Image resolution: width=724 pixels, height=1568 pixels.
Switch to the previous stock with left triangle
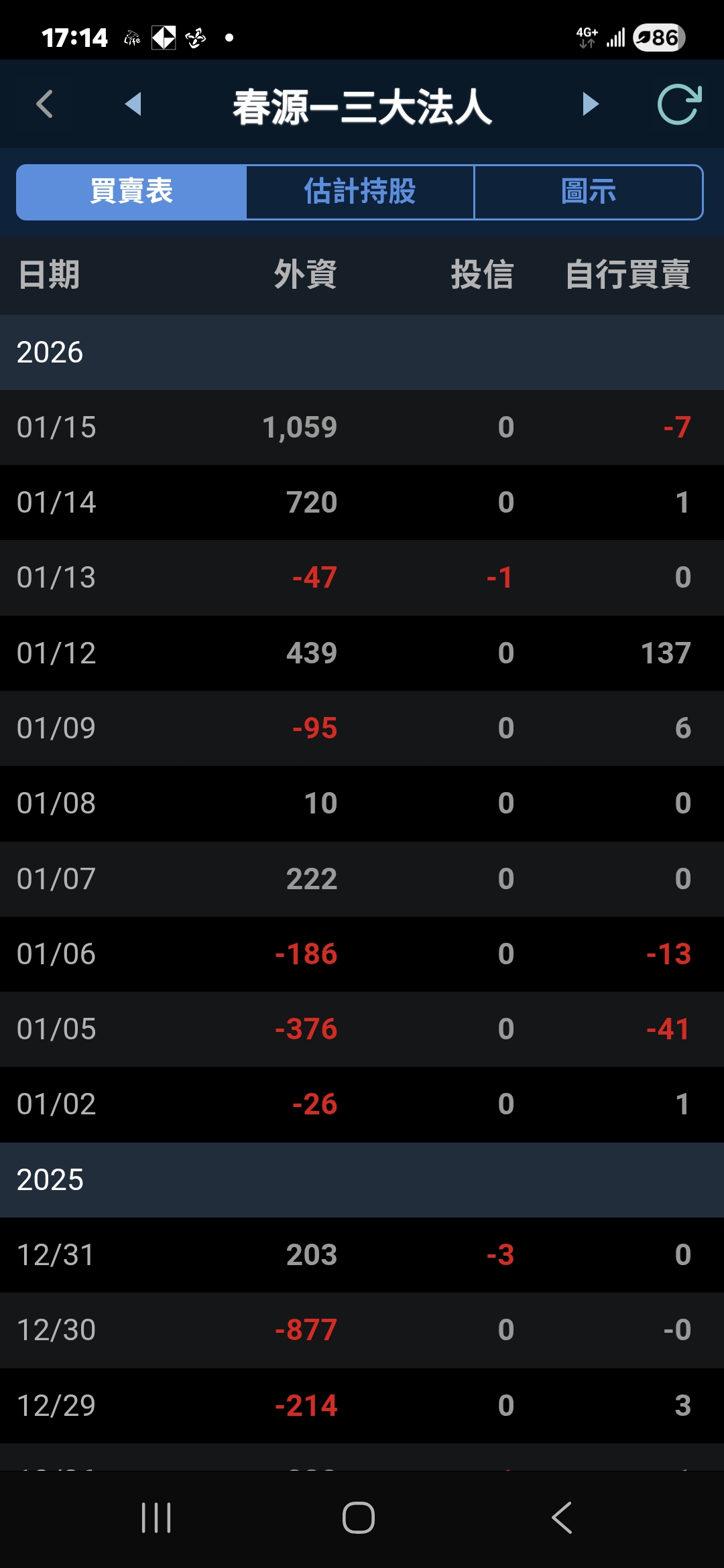pyautogui.click(x=133, y=104)
